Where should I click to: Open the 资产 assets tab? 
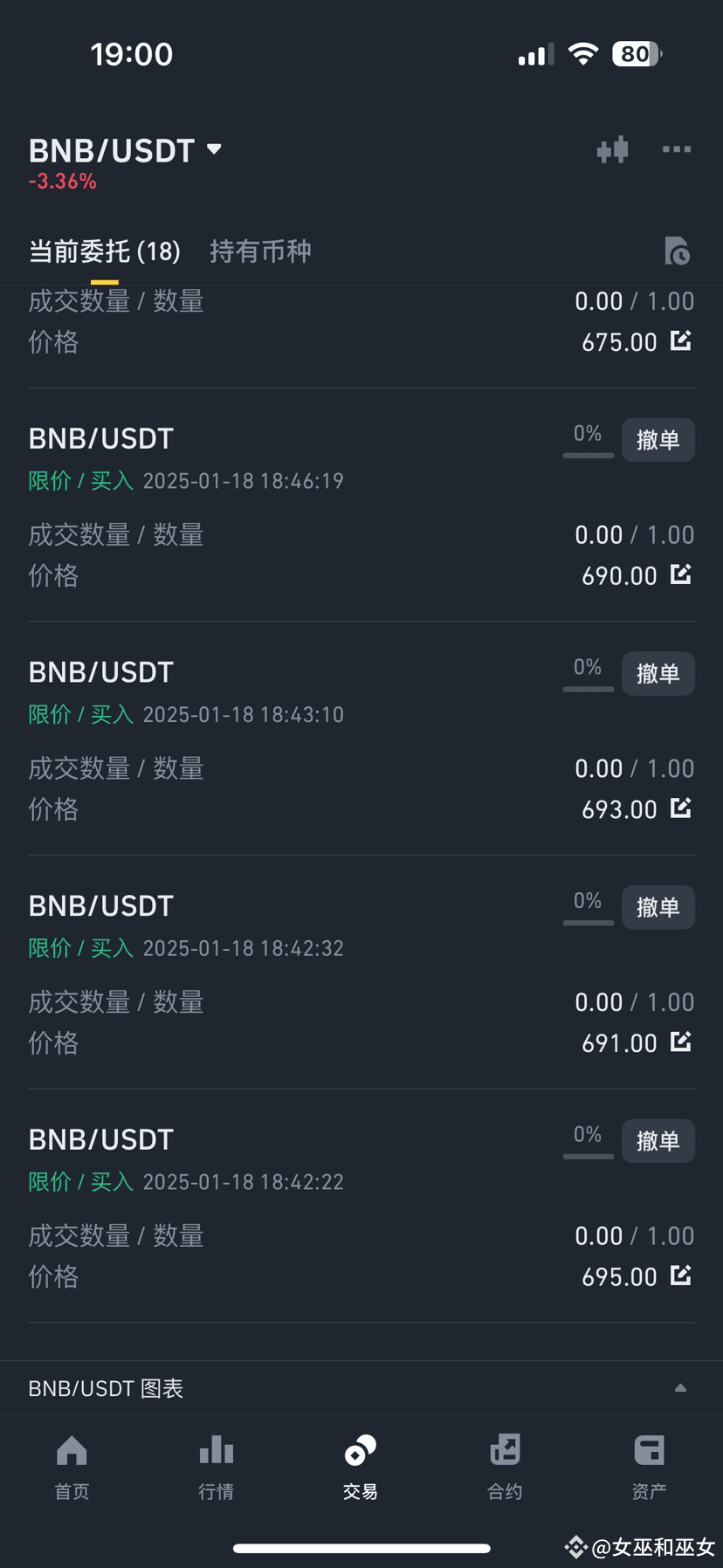(x=649, y=1467)
